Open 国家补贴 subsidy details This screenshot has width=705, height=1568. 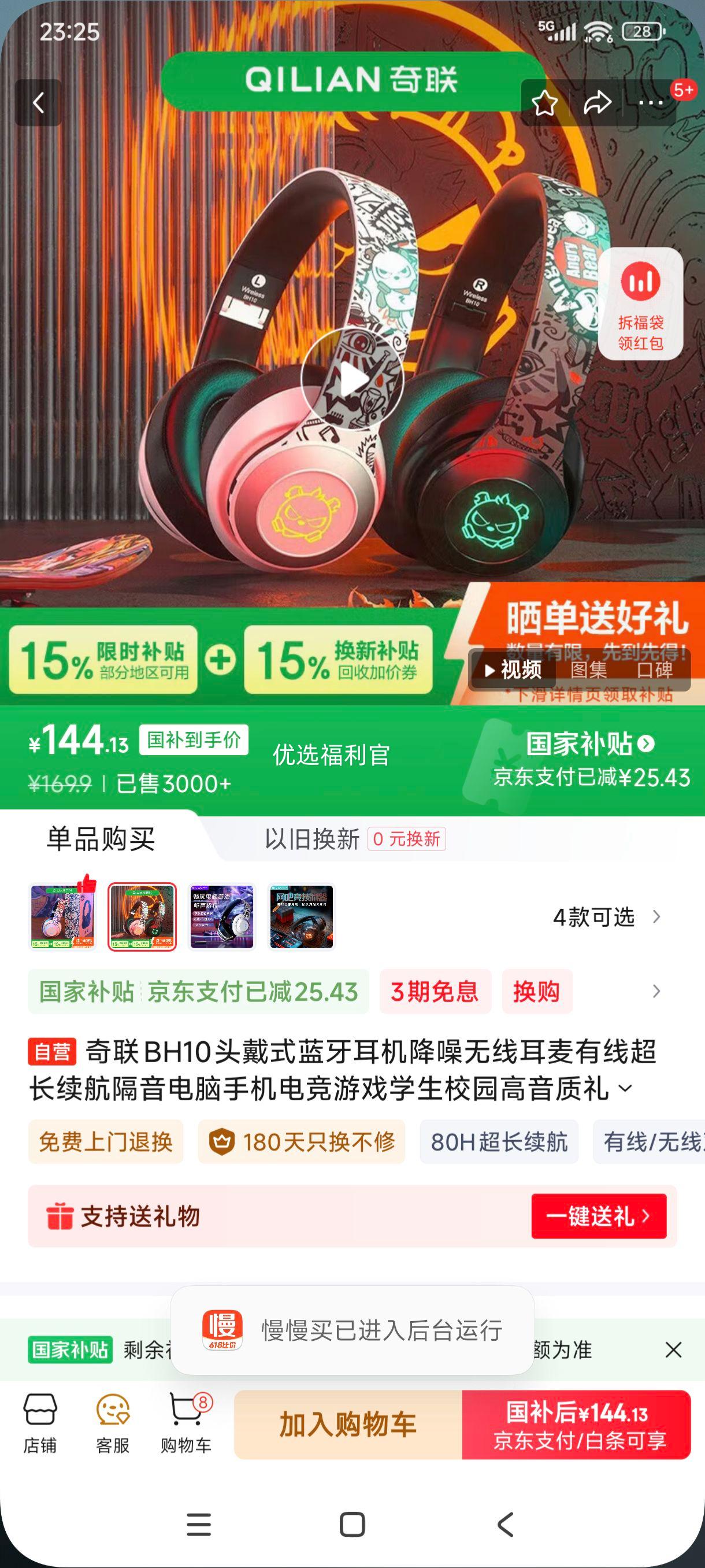[589, 744]
